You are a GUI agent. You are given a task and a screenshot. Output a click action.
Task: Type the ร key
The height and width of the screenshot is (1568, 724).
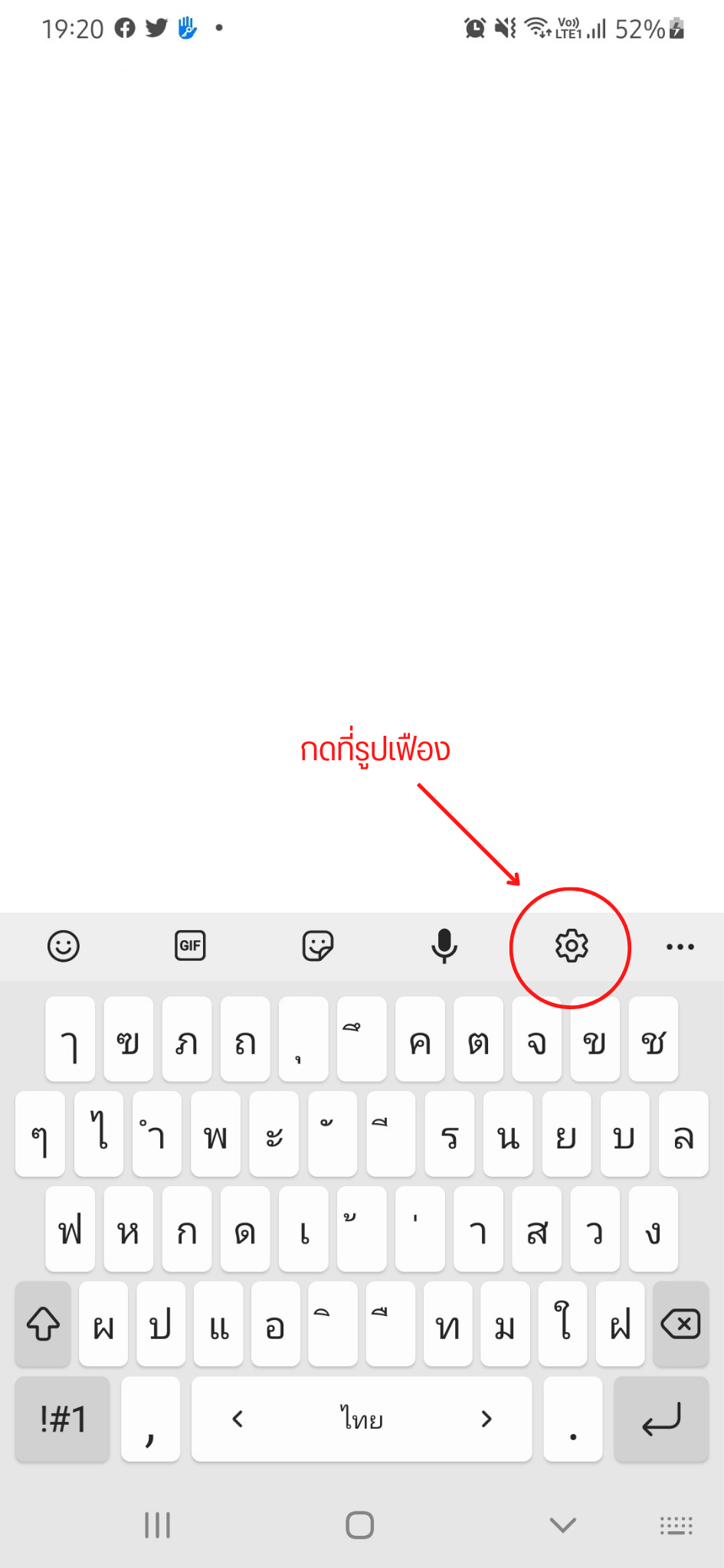pyautogui.click(x=450, y=1135)
